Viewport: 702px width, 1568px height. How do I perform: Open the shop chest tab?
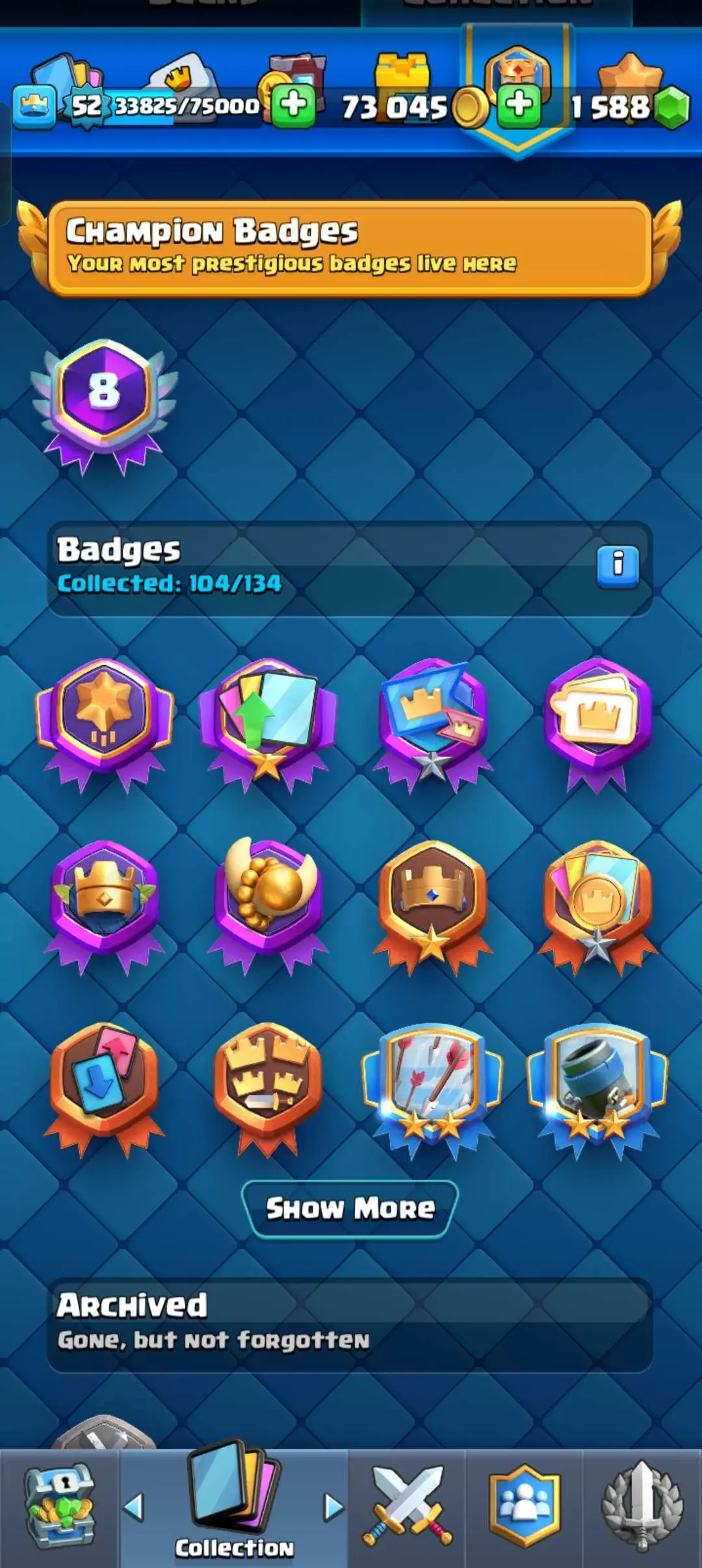coord(60,1508)
